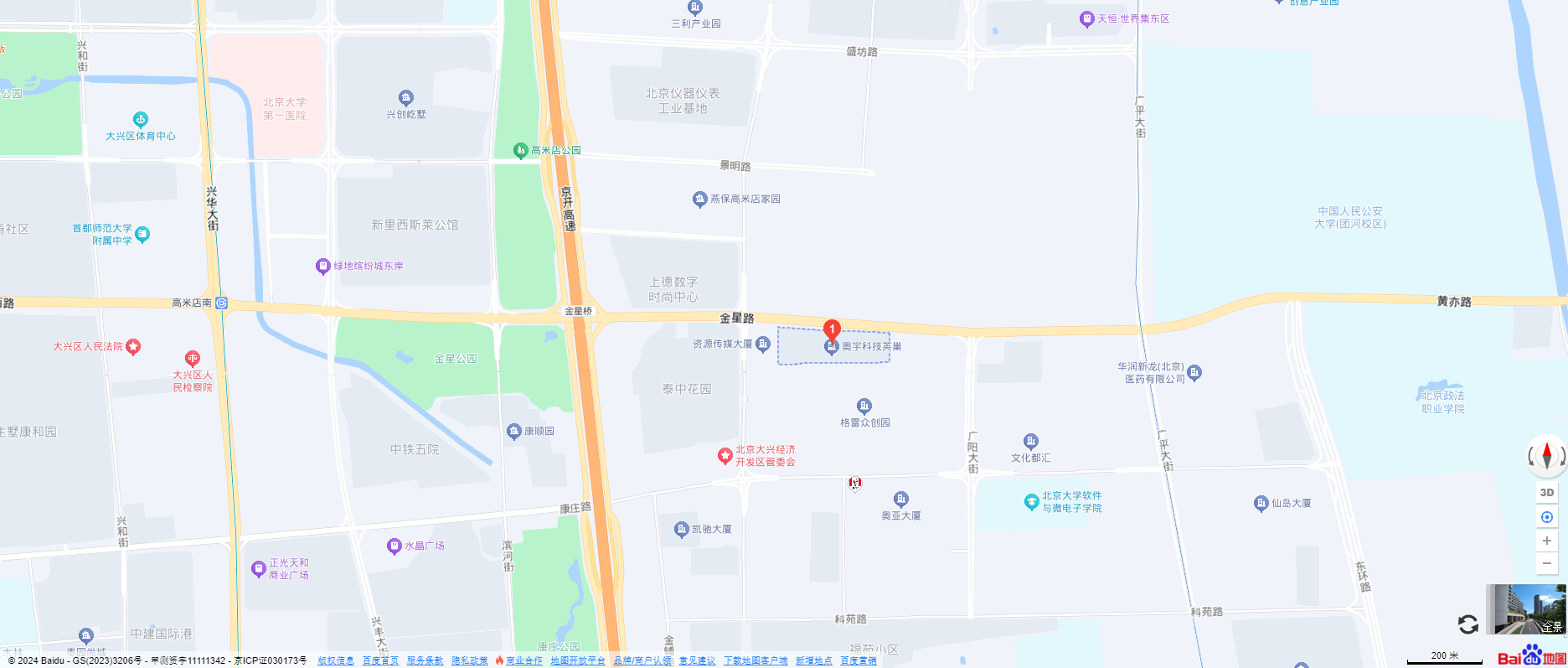Switch the map to 3D view
Viewport: 1568px width, 668px height.
click(x=1546, y=493)
